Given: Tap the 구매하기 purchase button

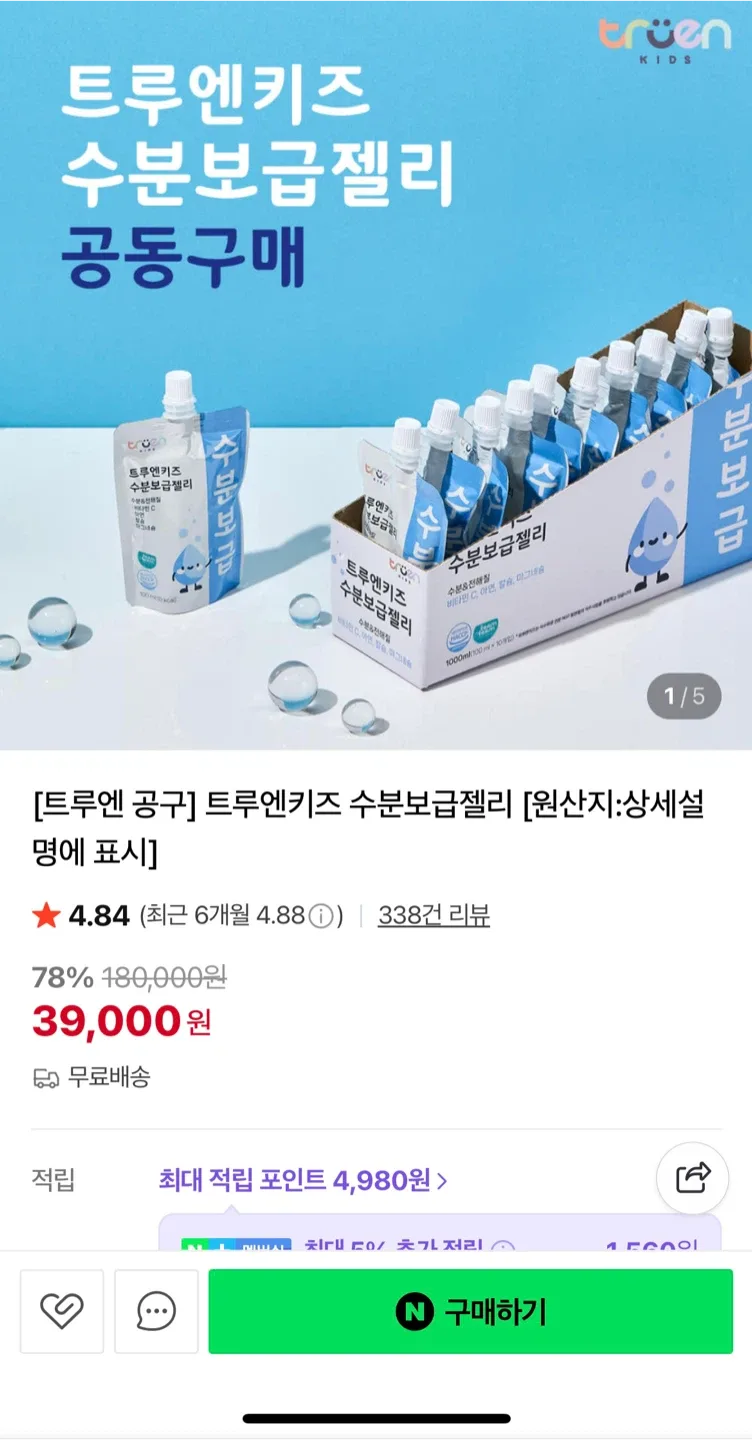Looking at the screenshot, I should click(x=470, y=1311).
